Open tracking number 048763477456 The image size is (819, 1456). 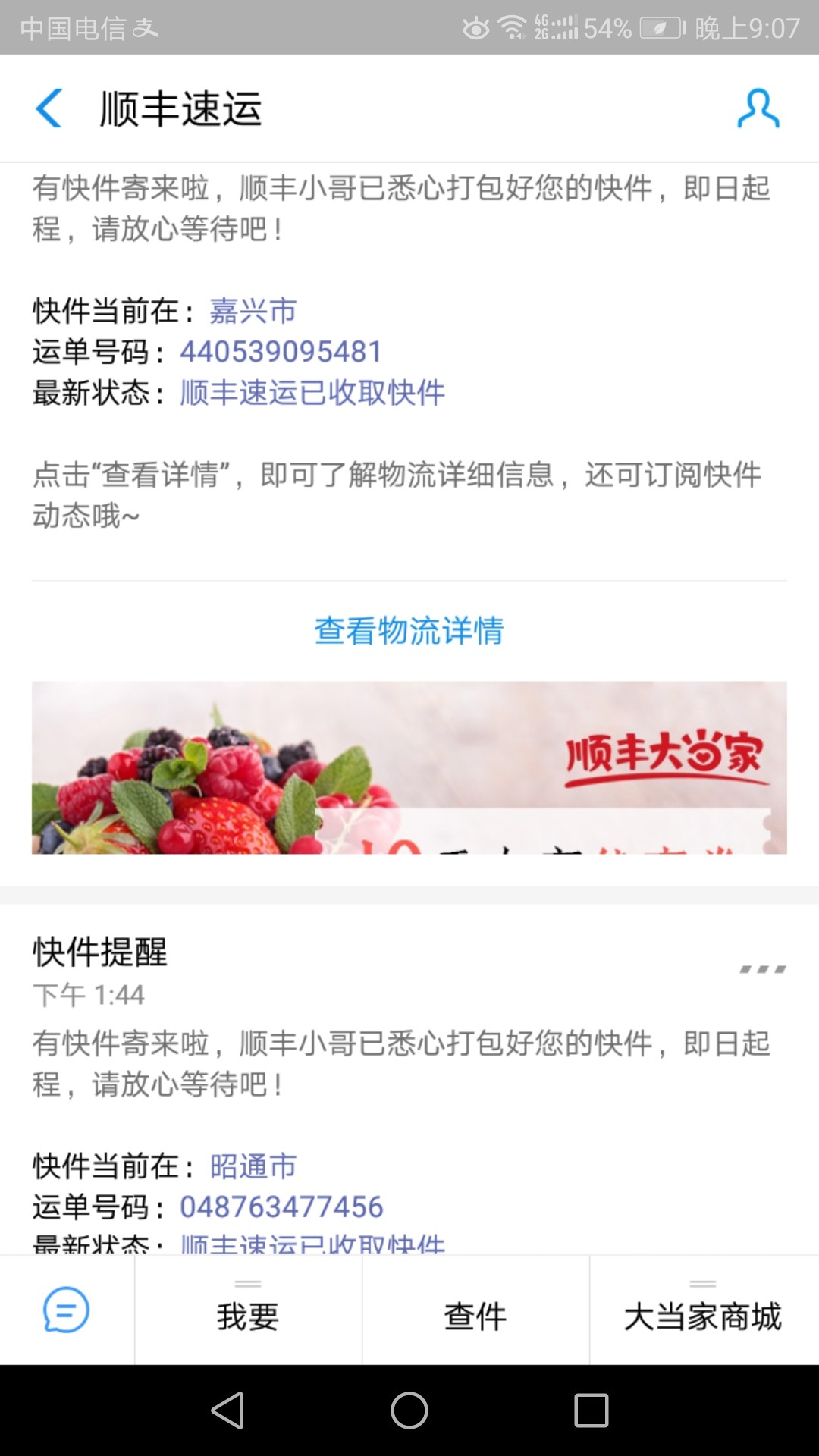(x=281, y=1207)
